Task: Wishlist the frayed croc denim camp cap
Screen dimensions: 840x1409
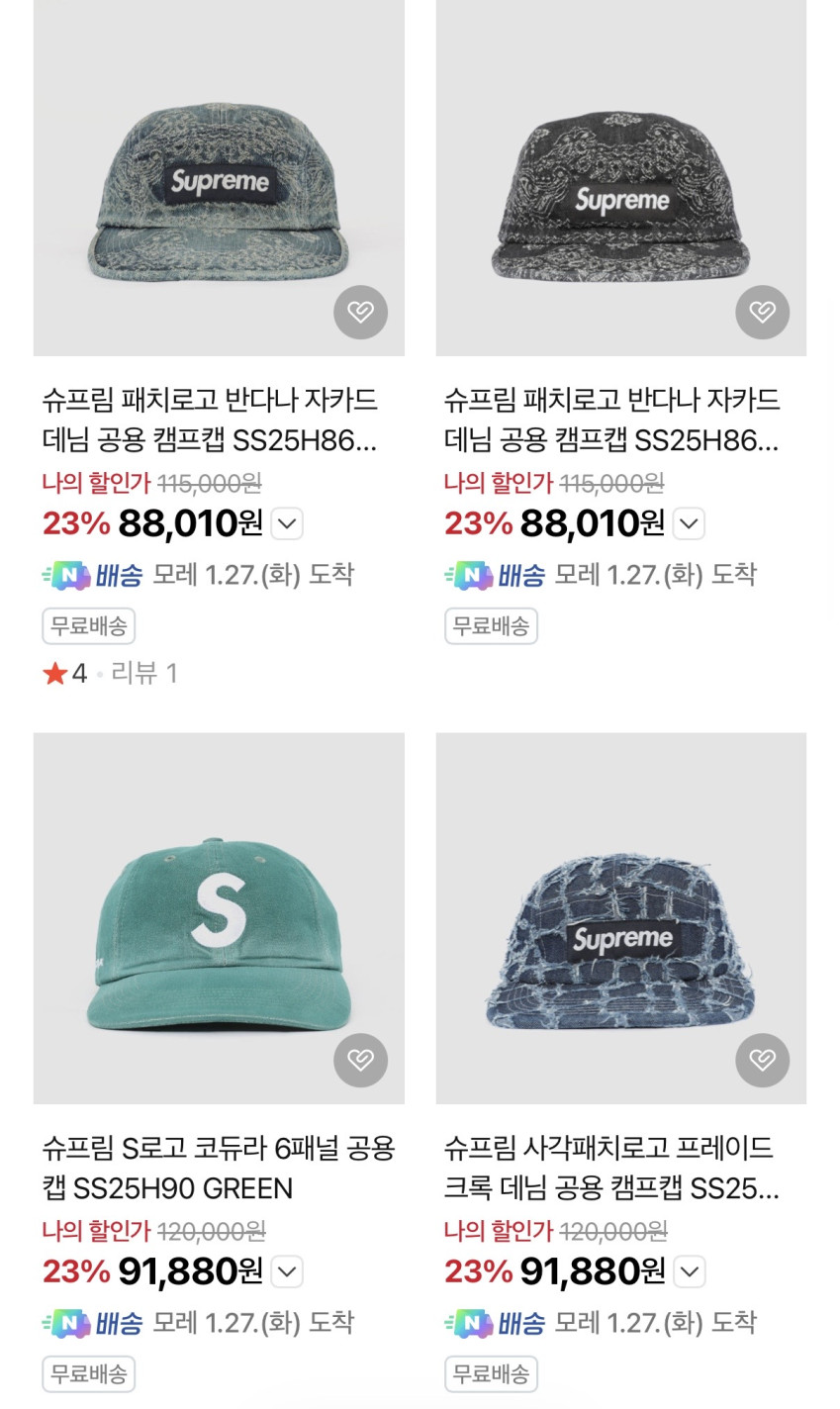Action: [762, 1061]
